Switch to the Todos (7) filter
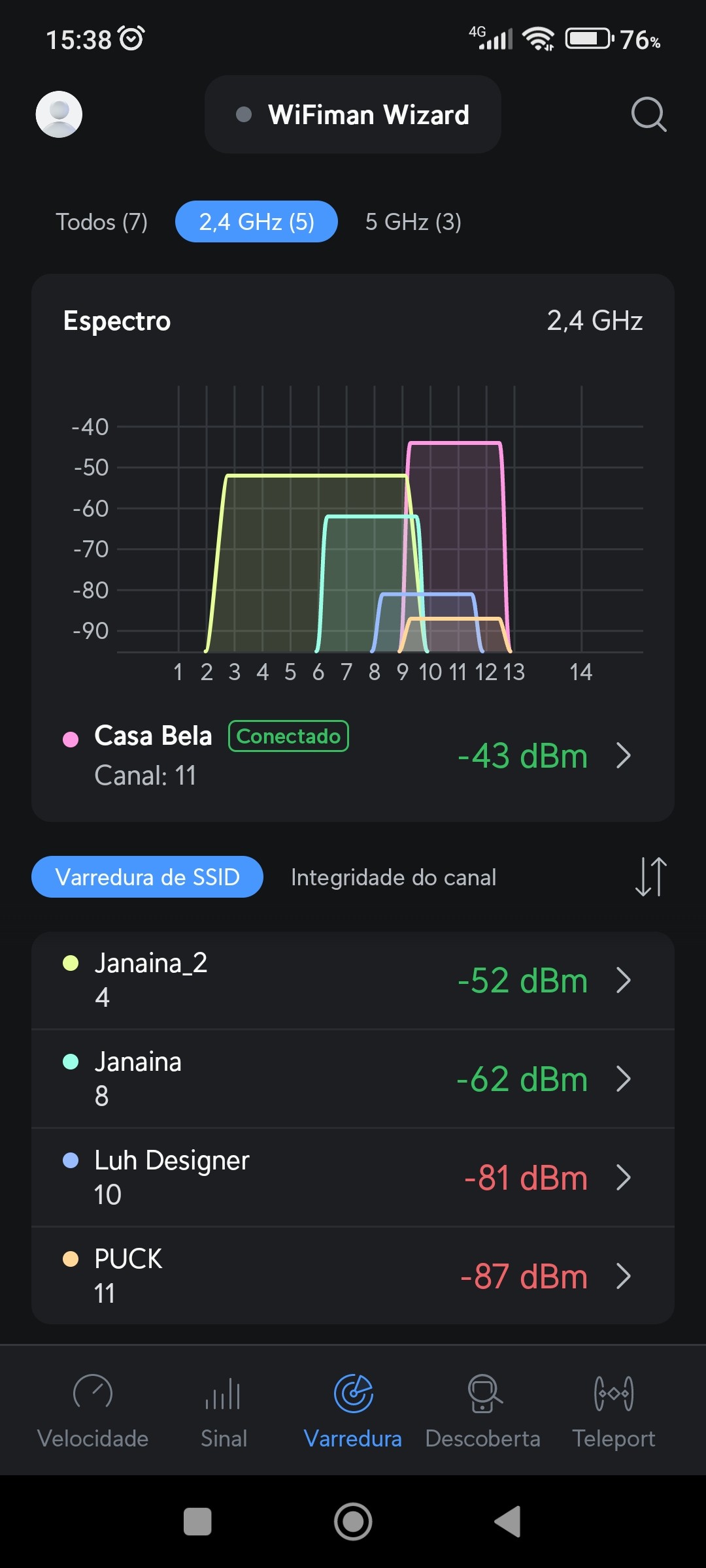 click(x=101, y=222)
